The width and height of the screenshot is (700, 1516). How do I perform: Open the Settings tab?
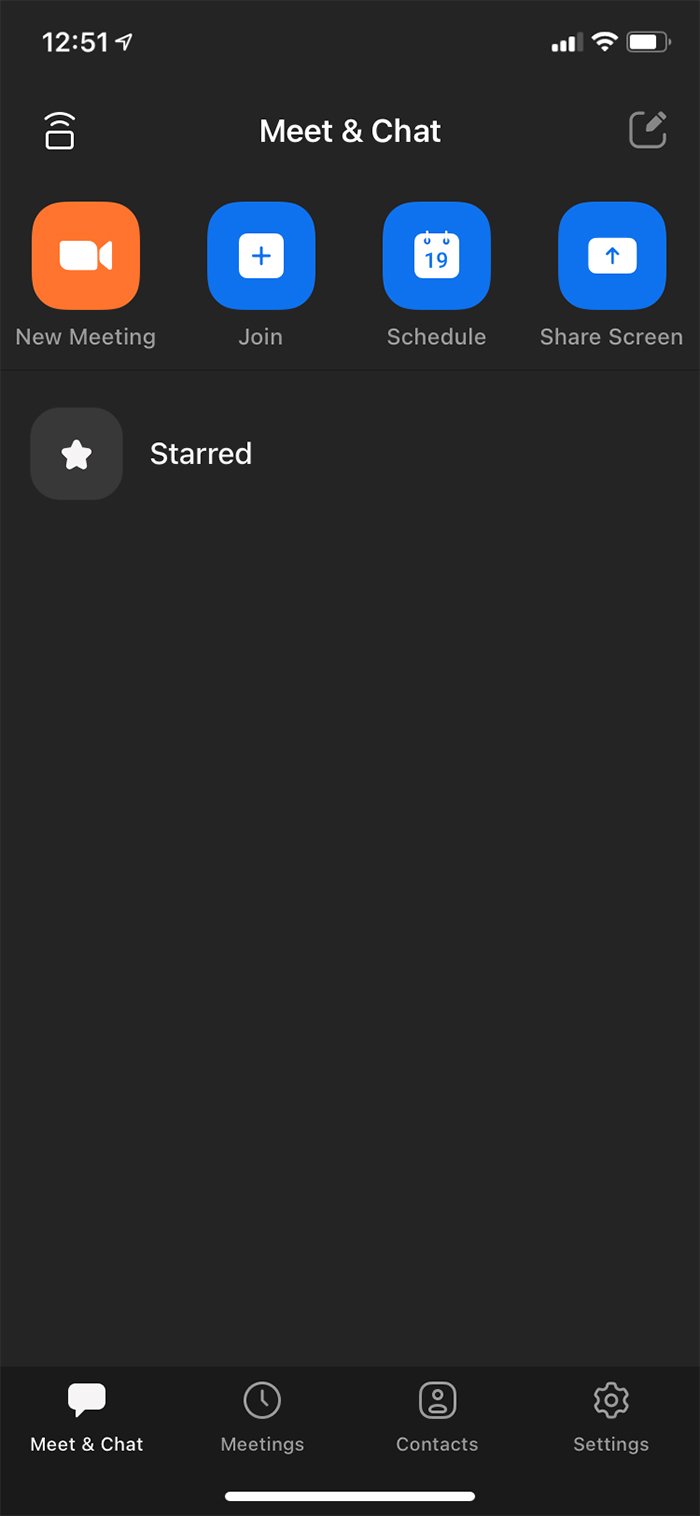pos(611,1416)
